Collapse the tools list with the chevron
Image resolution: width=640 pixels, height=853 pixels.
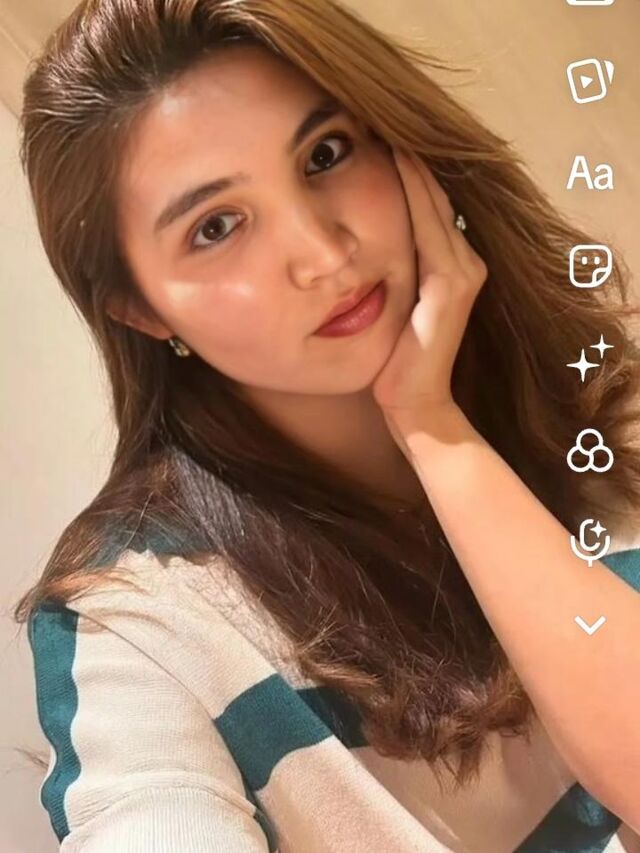coord(590,625)
